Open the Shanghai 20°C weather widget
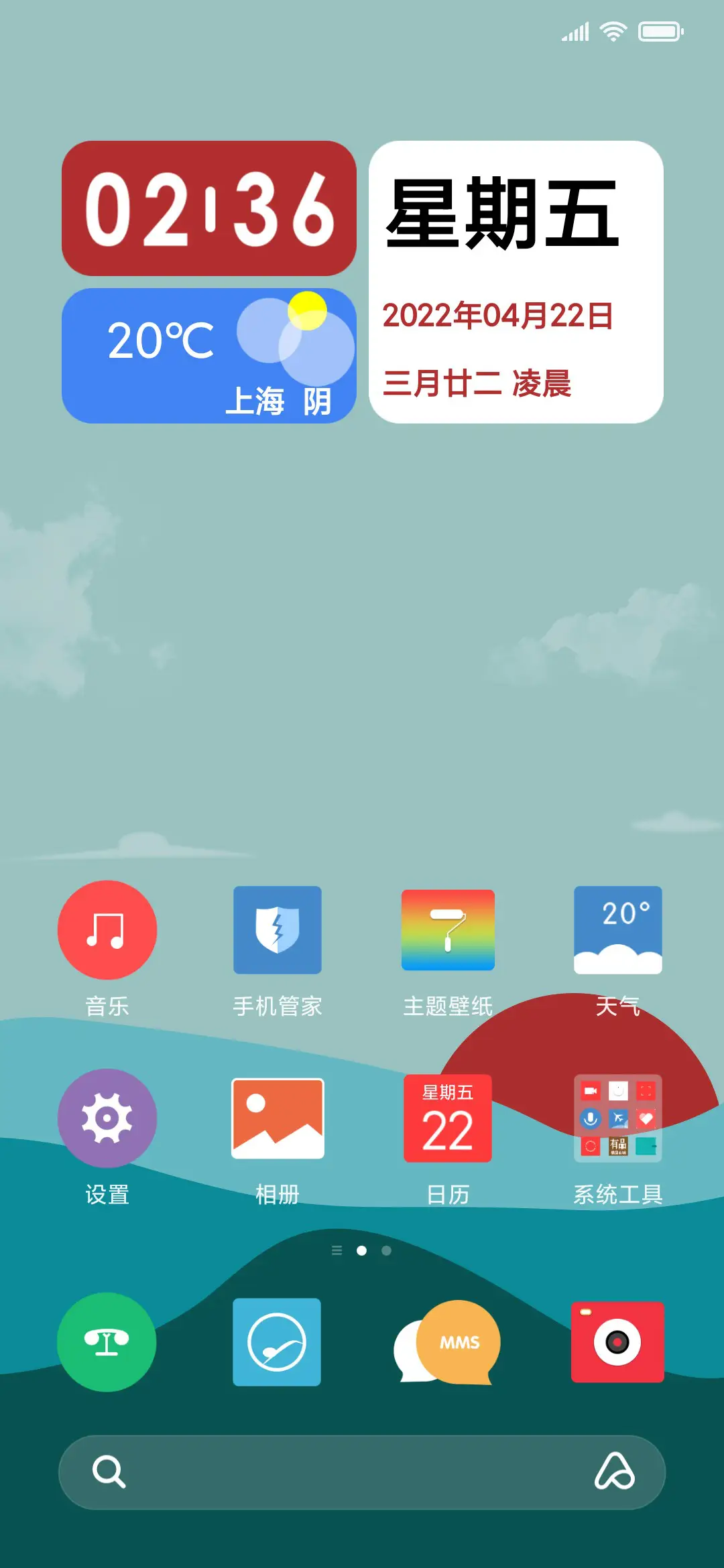This screenshot has height=1568, width=724. click(208, 355)
